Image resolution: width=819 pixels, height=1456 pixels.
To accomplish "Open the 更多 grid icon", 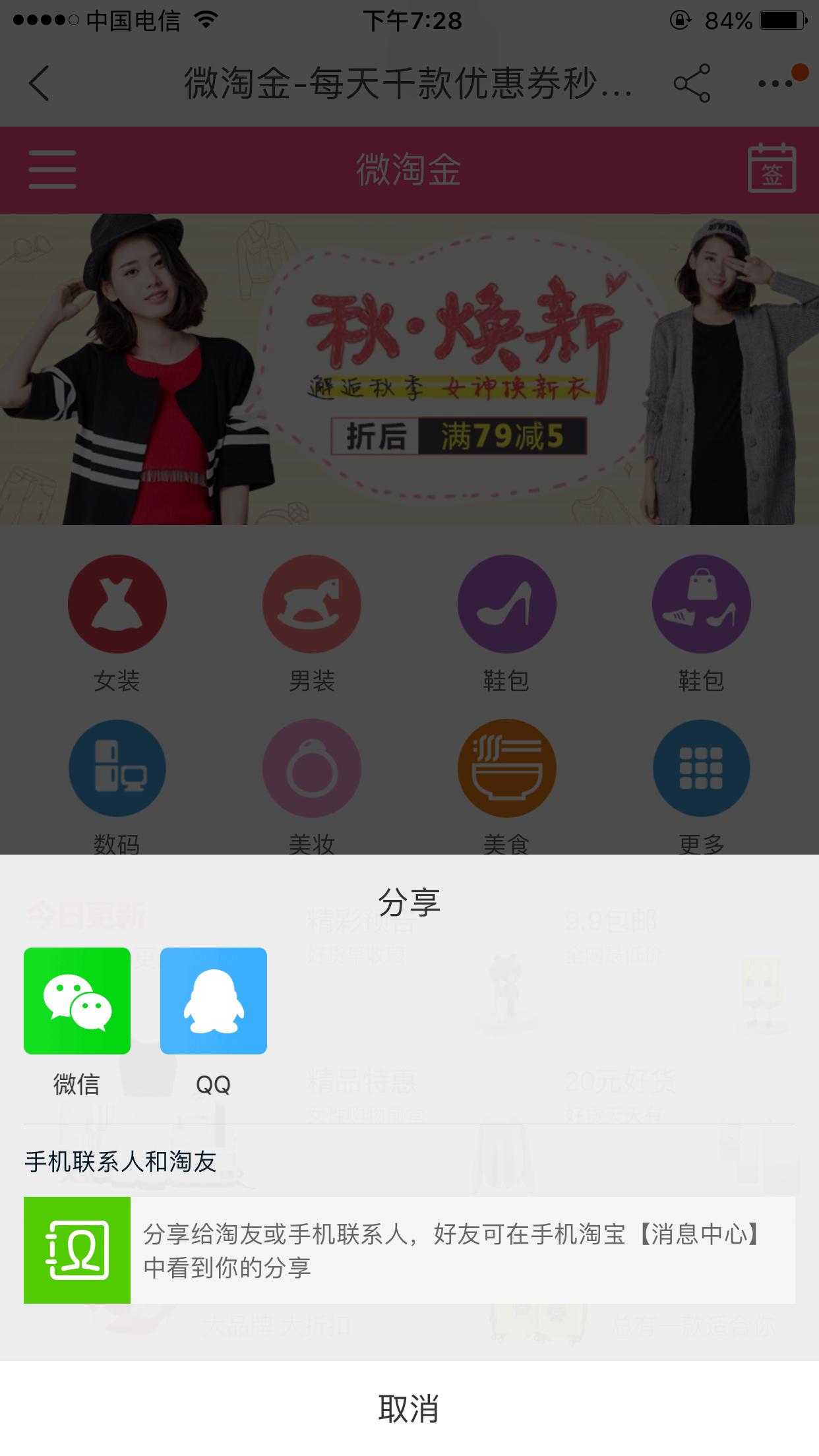I will (701, 768).
